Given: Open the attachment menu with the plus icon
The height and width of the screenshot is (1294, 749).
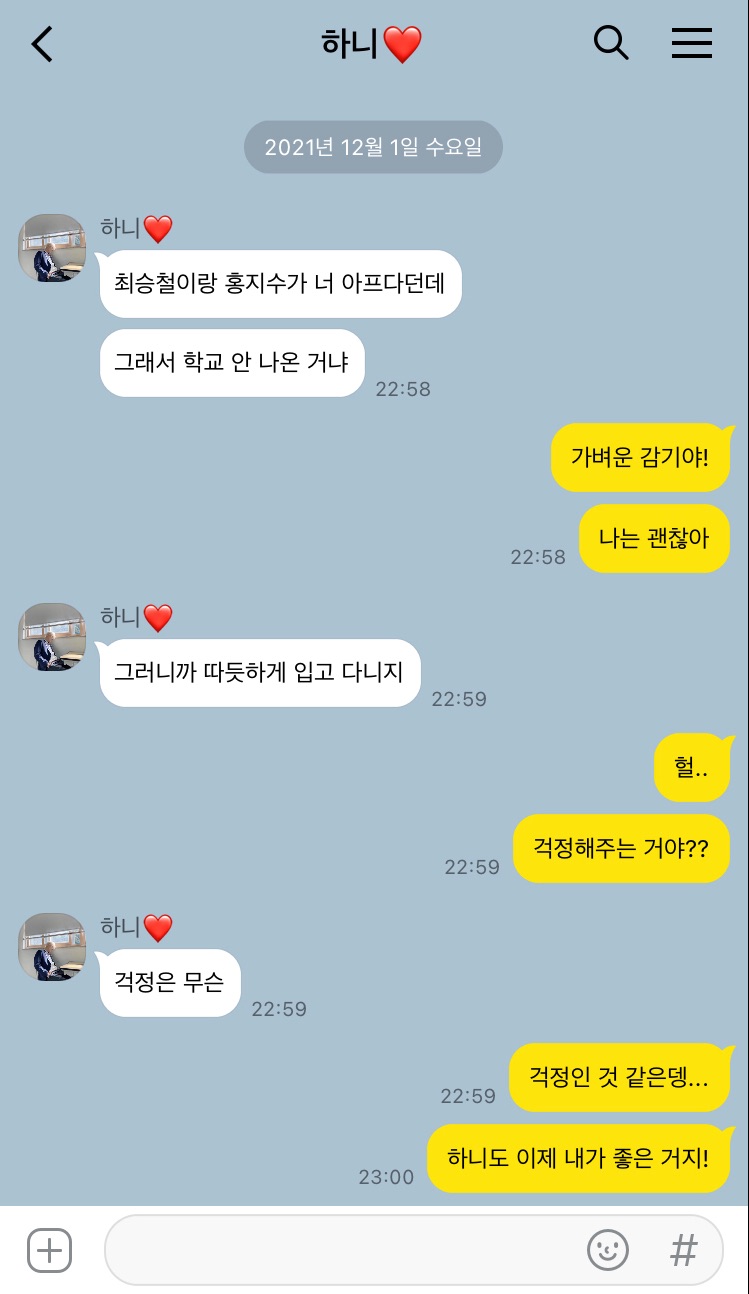Looking at the screenshot, I should click(48, 1250).
